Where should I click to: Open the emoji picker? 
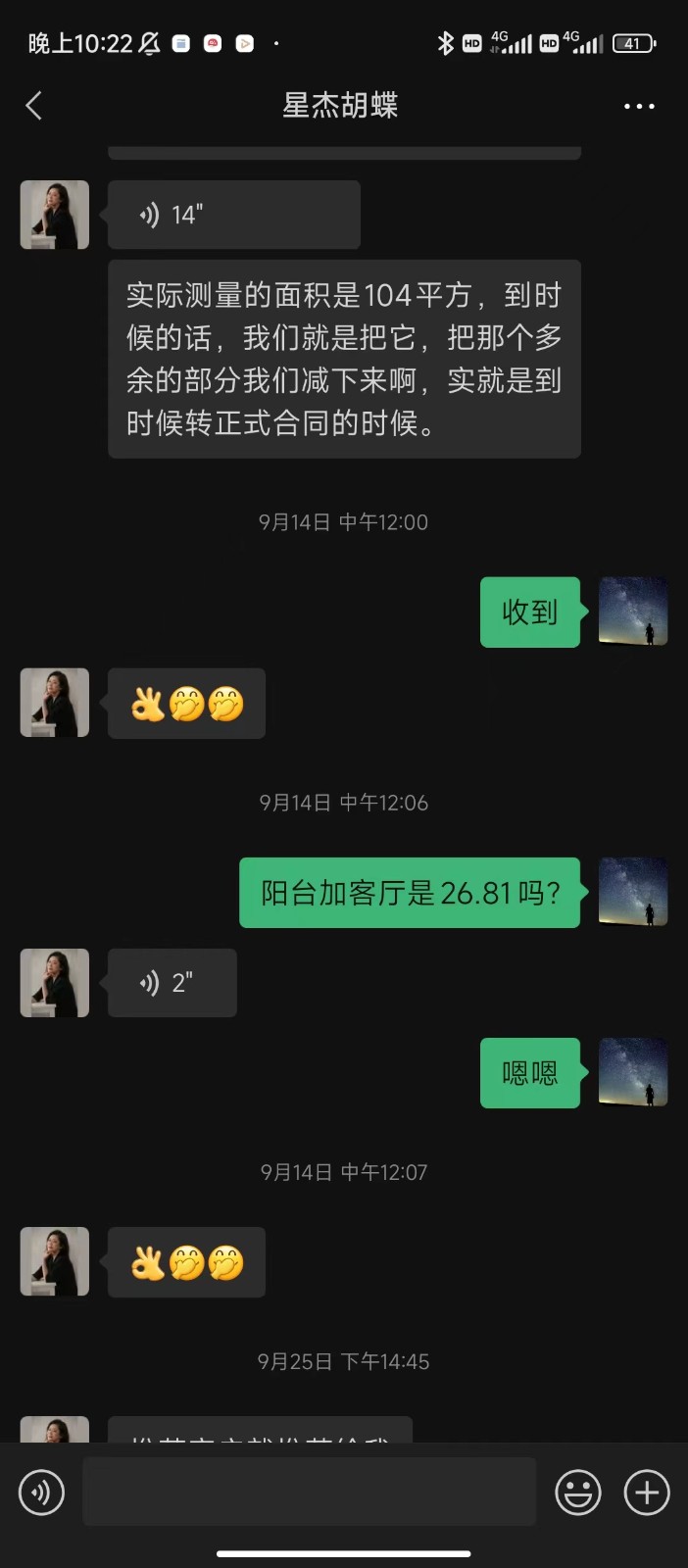click(578, 1493)
